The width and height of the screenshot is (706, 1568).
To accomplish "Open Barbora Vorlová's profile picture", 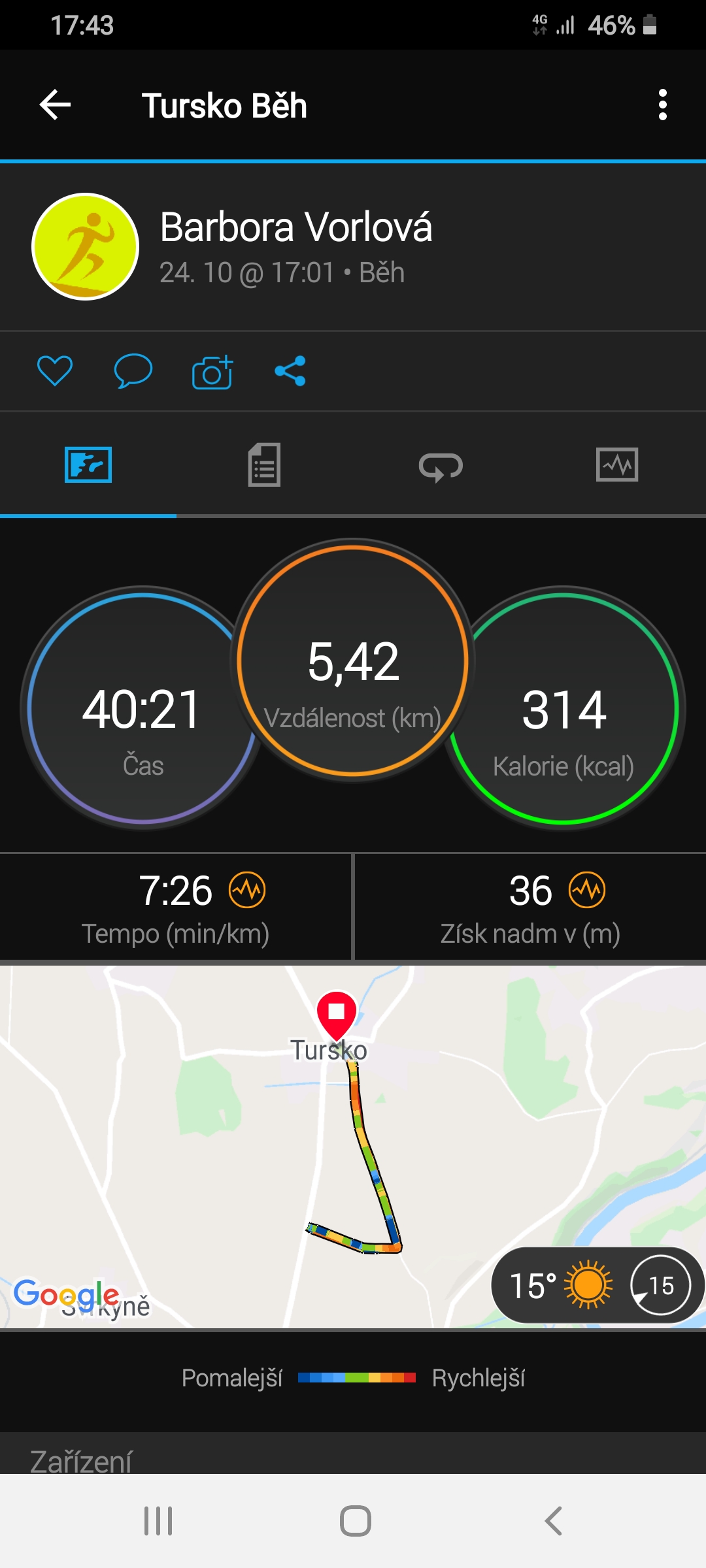I will (86, 247).
